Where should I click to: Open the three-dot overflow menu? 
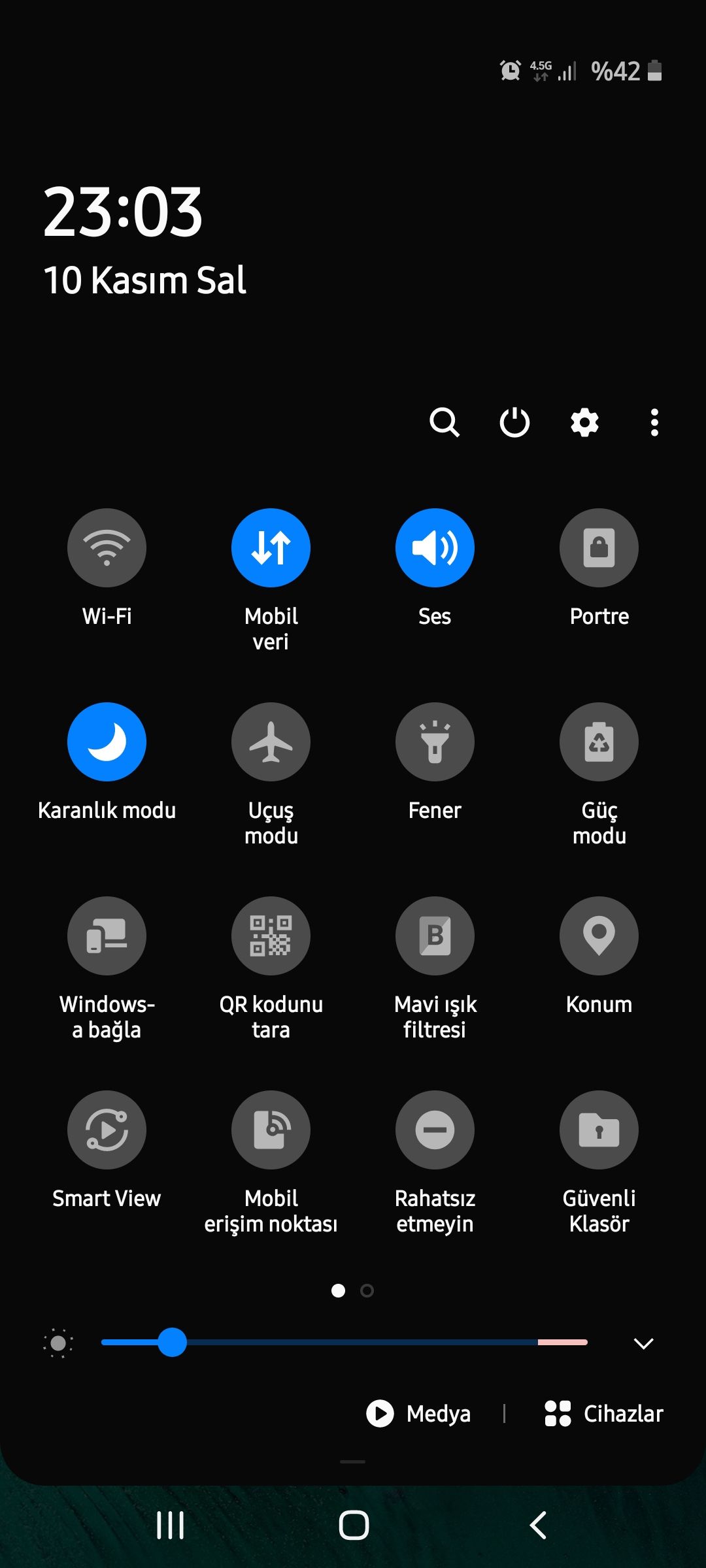pos(654,422)
